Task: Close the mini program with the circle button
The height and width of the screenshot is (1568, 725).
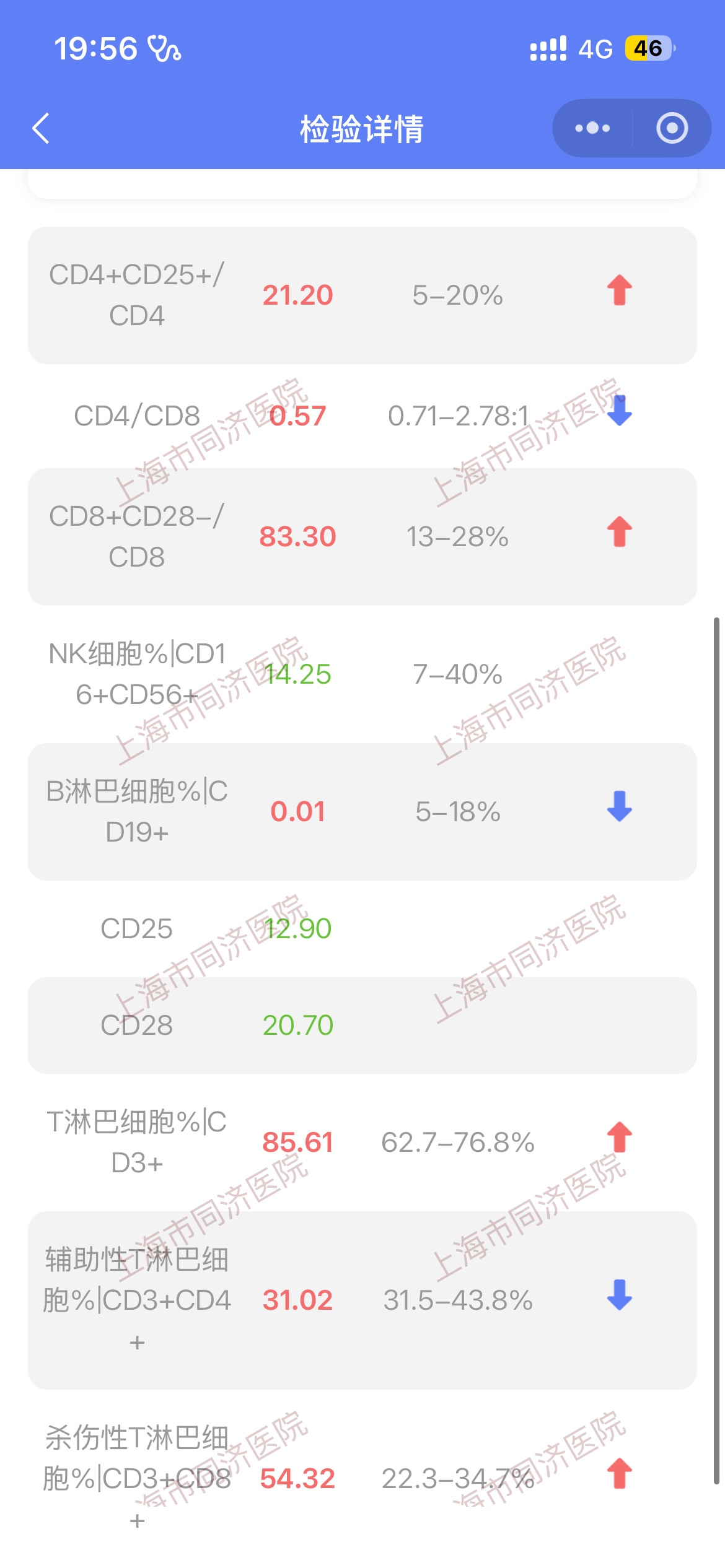Action: tap(672, 128)
